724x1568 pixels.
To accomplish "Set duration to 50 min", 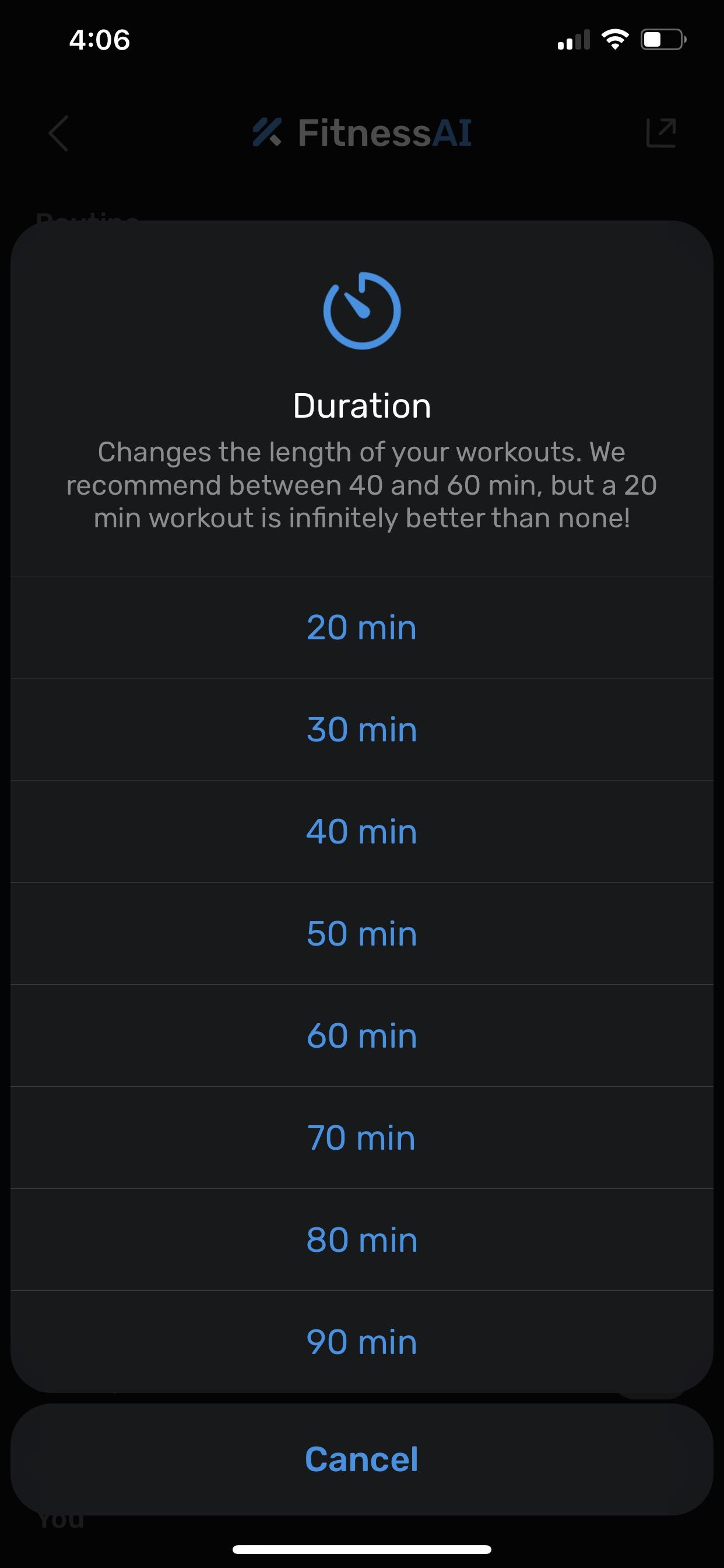I will pyautogui.click(x=362, y=933).
